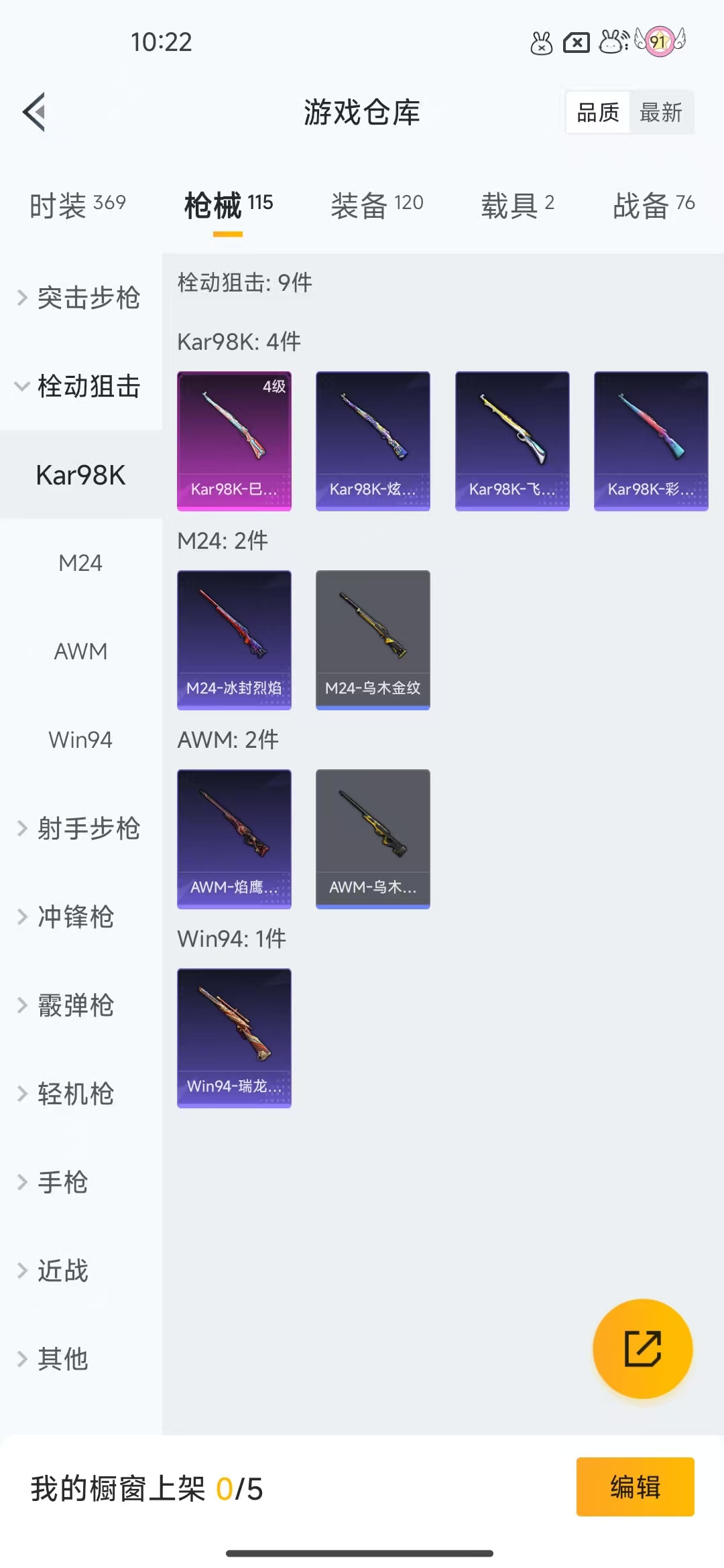
Task: Expand the 冲锋枪 category
Action: coord(75,917)
